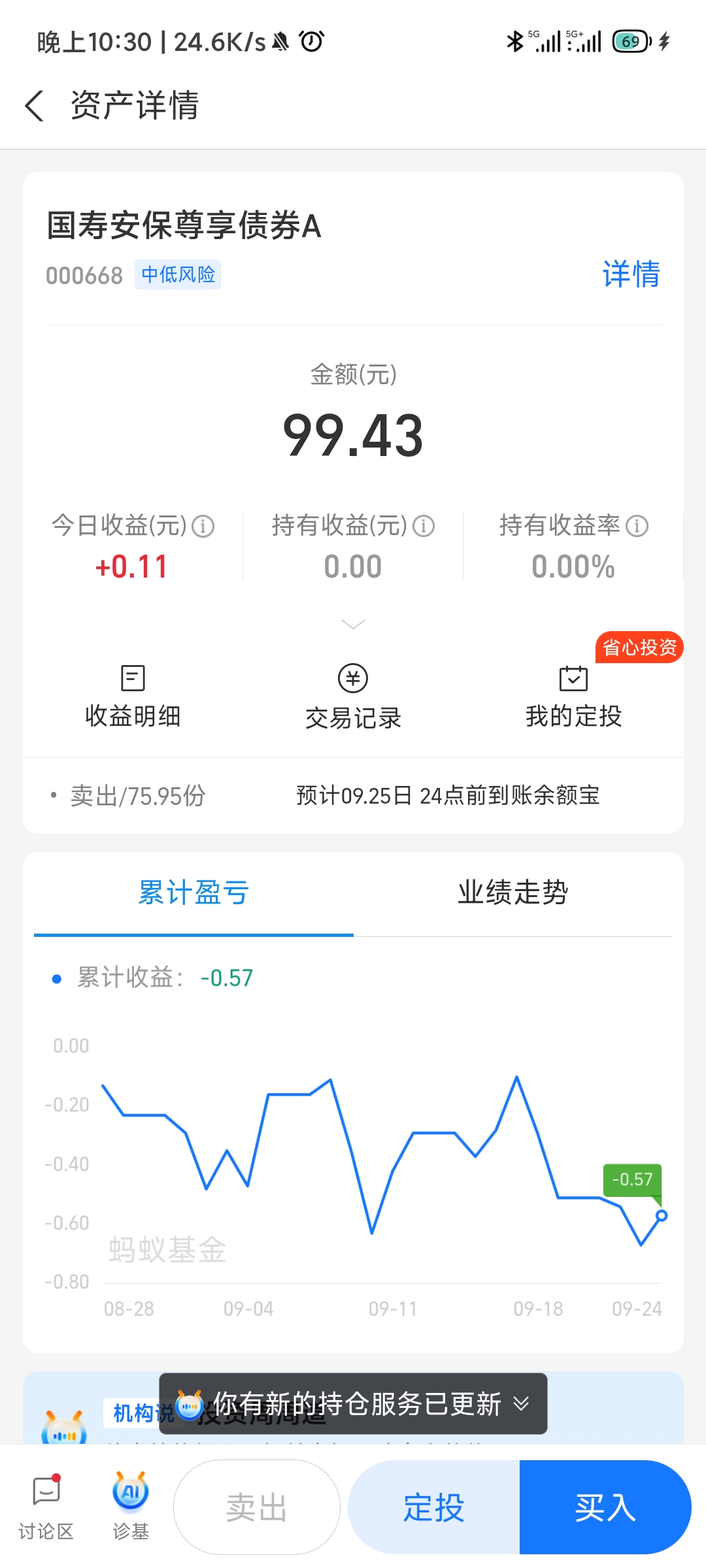Switch to the 业绩走势 tab
The width and height of the screenshot is (706, 1568).
[x=513, y=893]
